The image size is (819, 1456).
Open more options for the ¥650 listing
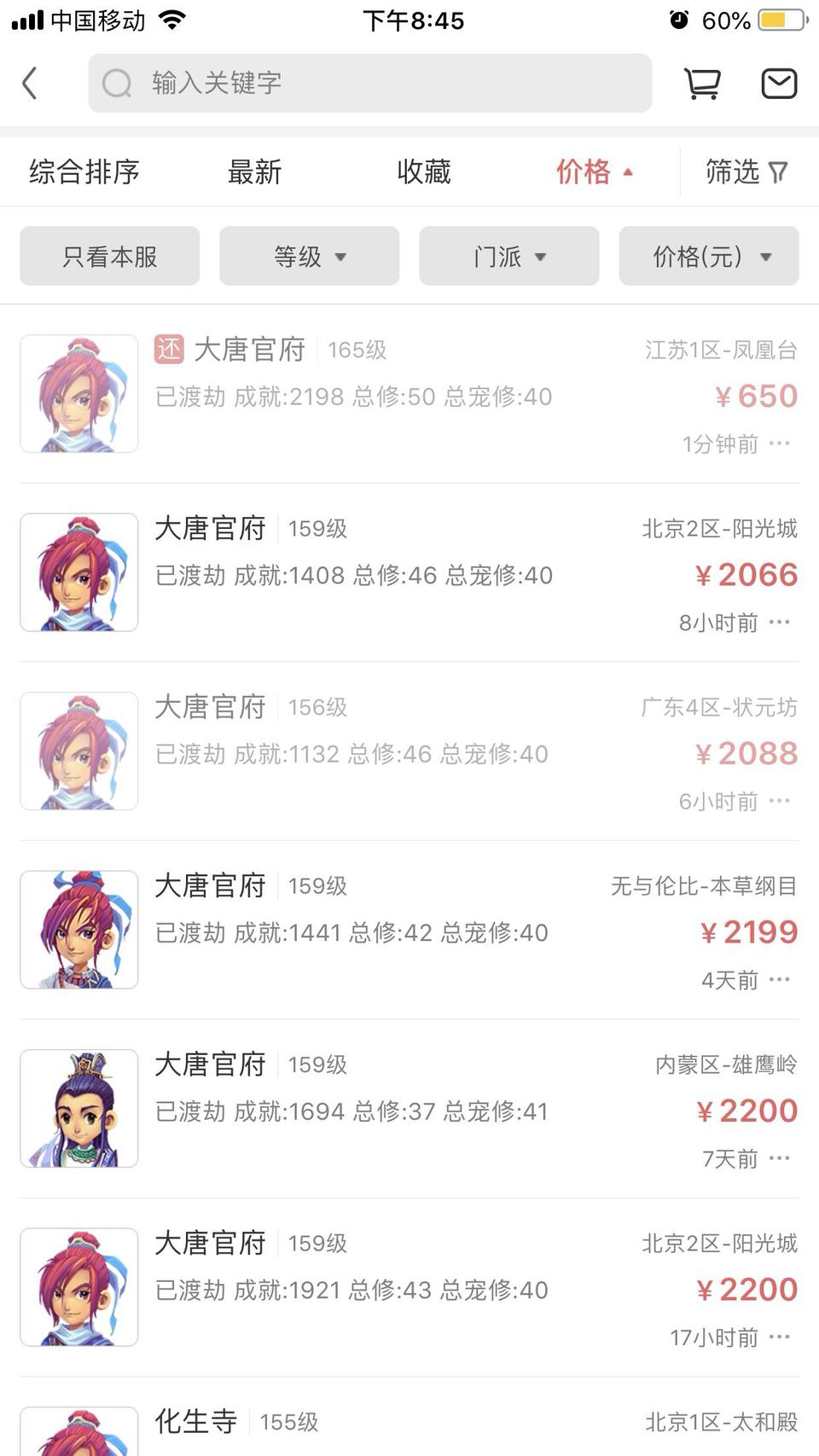[x=780, y=444]
